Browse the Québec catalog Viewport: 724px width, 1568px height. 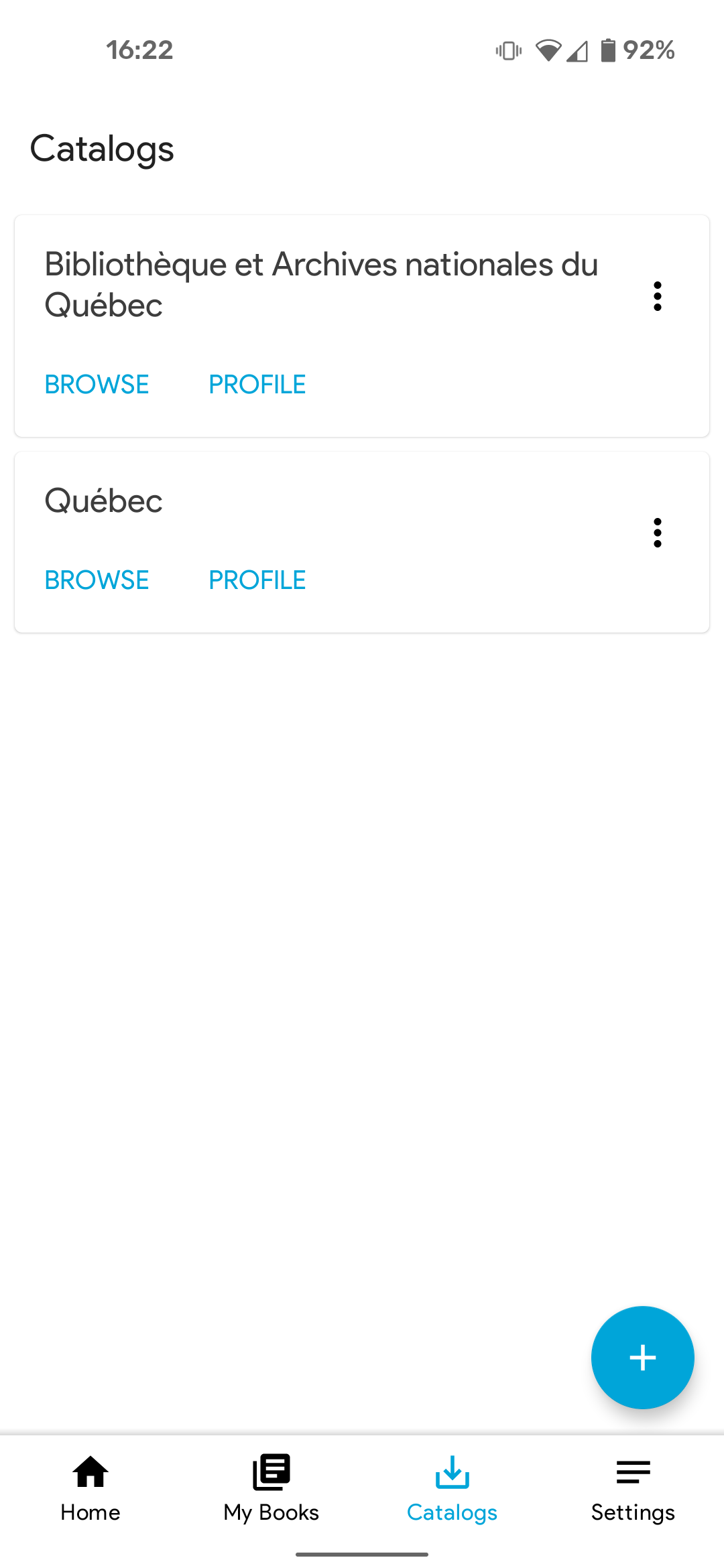(97, 580)
